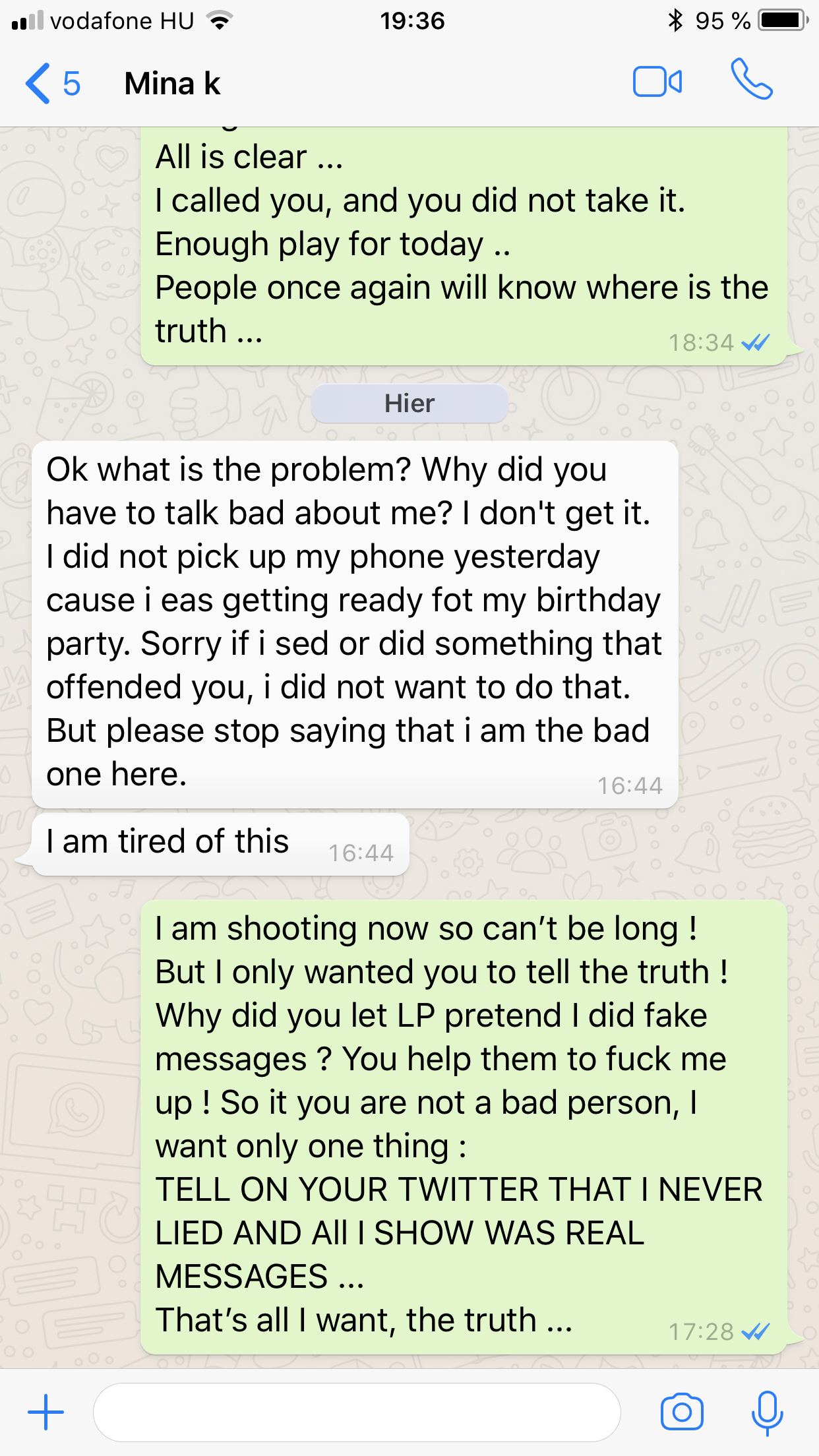The image size is (819, 1456).
Task: Open the camera to send a photo
Action: 682,1412
